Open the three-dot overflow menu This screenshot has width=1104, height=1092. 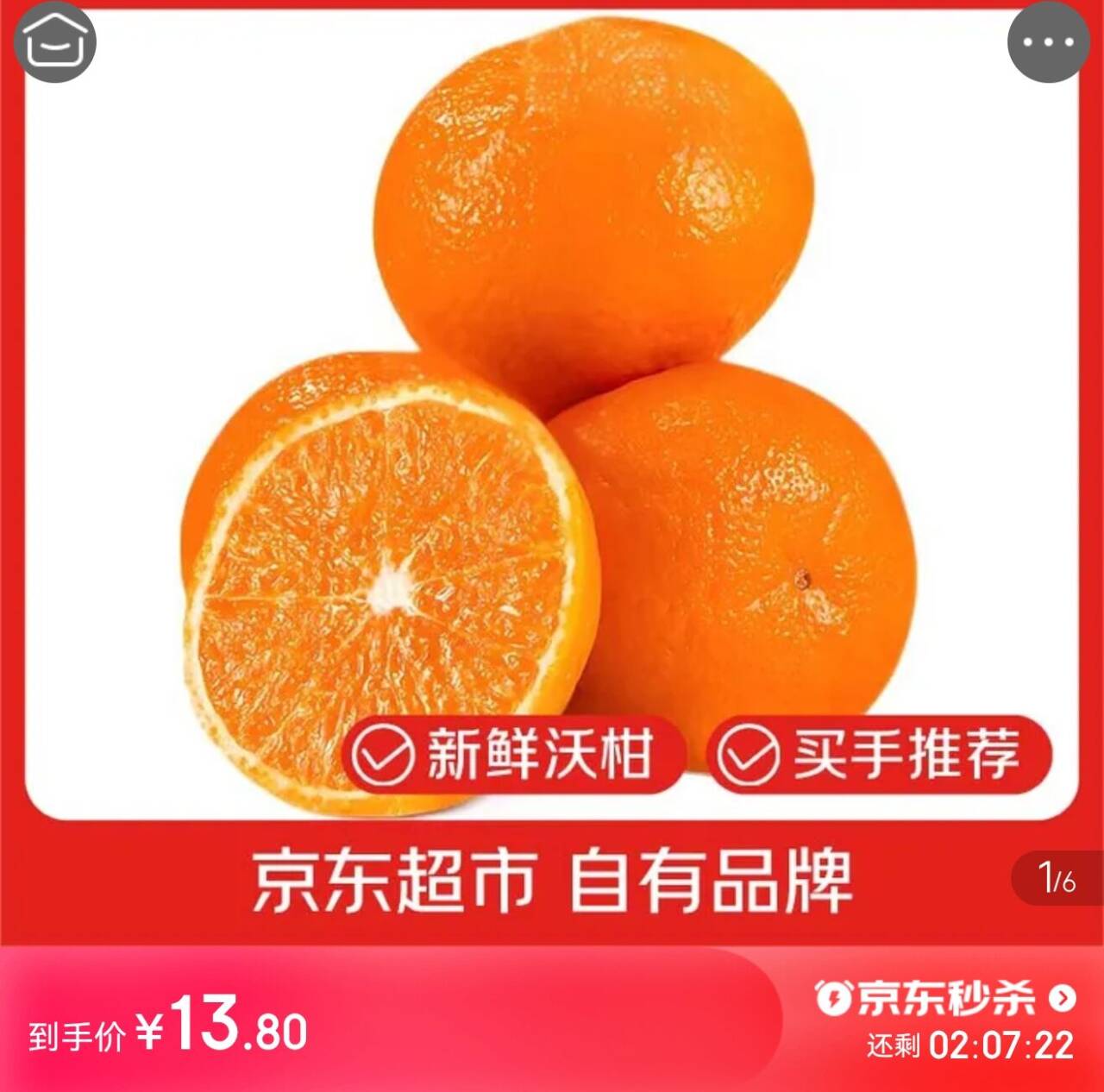[x=1048, y=42]
